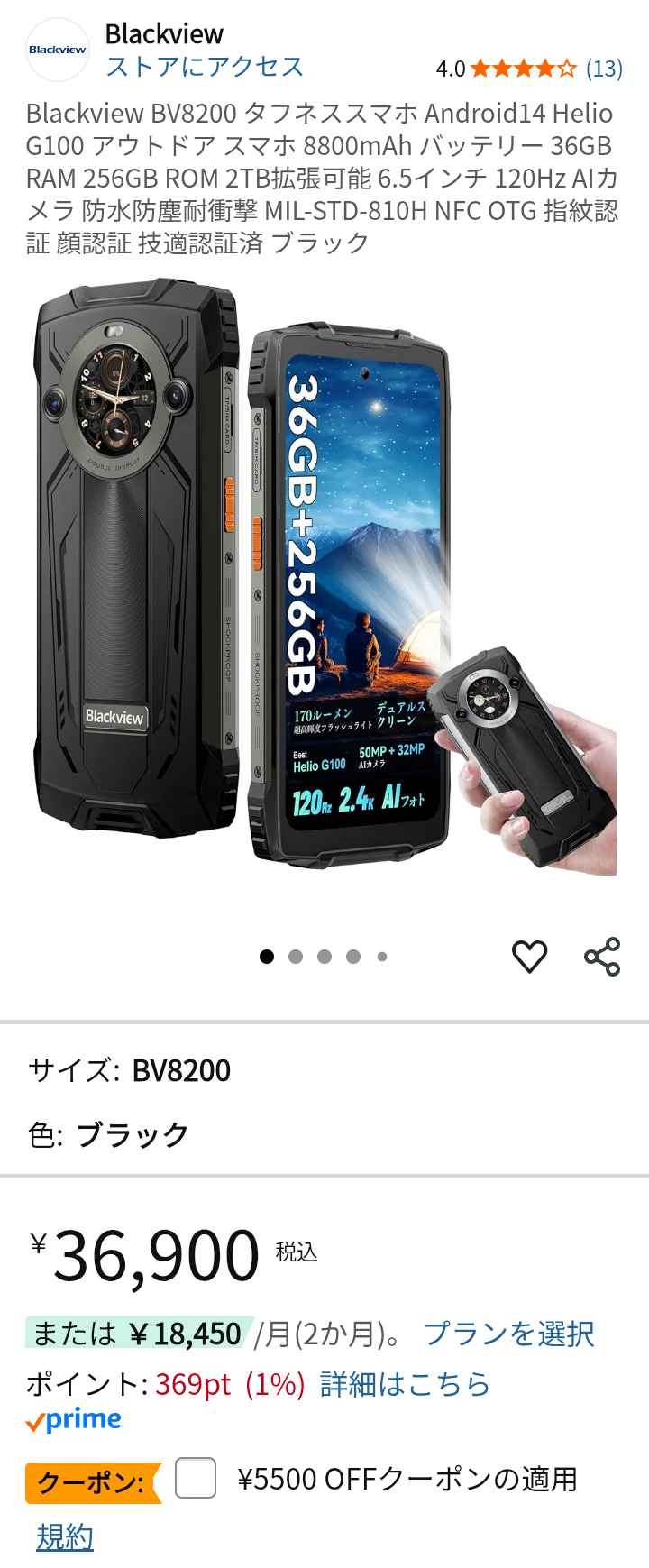Jump to the second image dot

pyautogui.click(x=296, y=957)
